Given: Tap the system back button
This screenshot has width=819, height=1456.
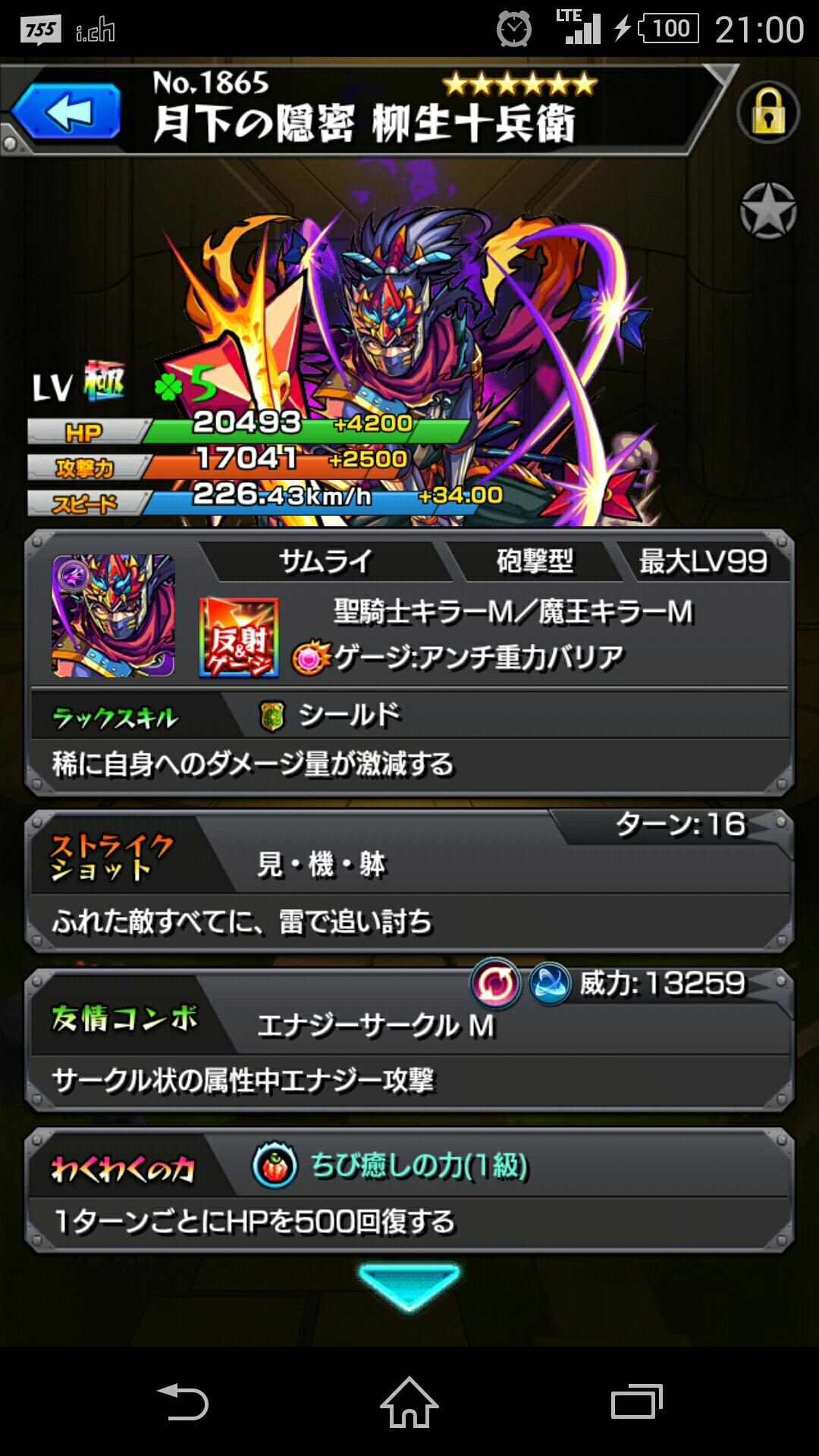Looking at the screenshot, I should (182, 1401).
